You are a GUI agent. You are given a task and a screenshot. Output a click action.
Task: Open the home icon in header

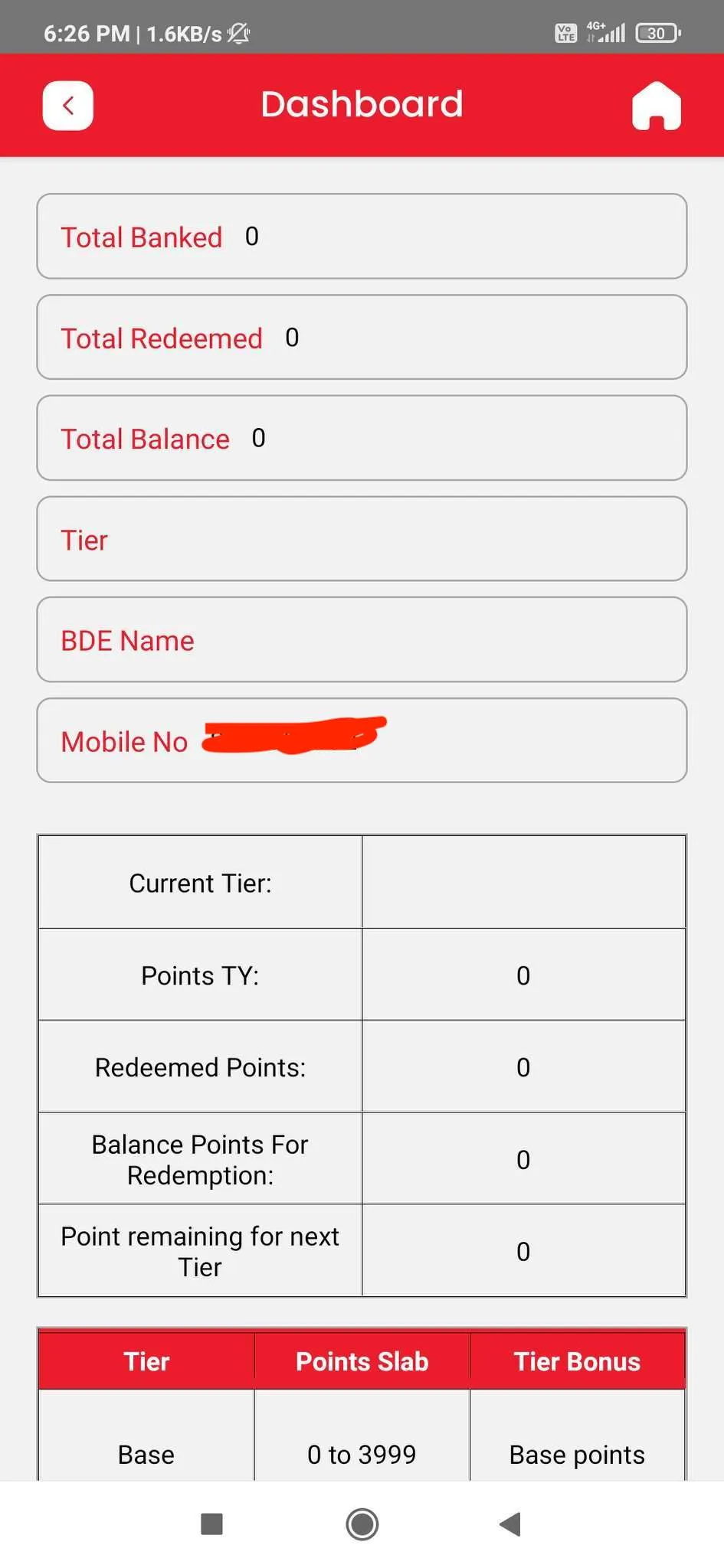[657, 106]
